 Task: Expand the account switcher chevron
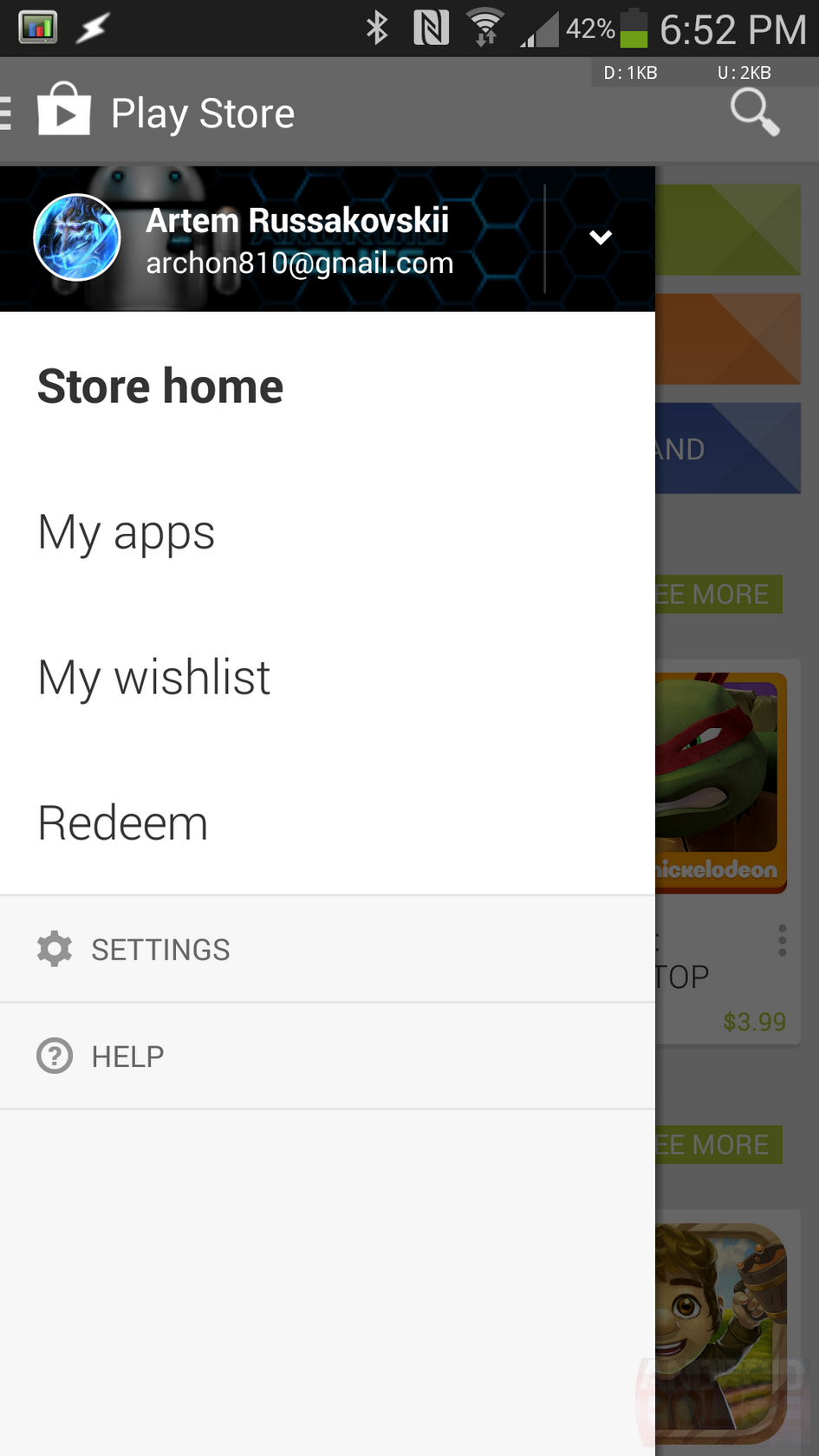pos(601,237)
